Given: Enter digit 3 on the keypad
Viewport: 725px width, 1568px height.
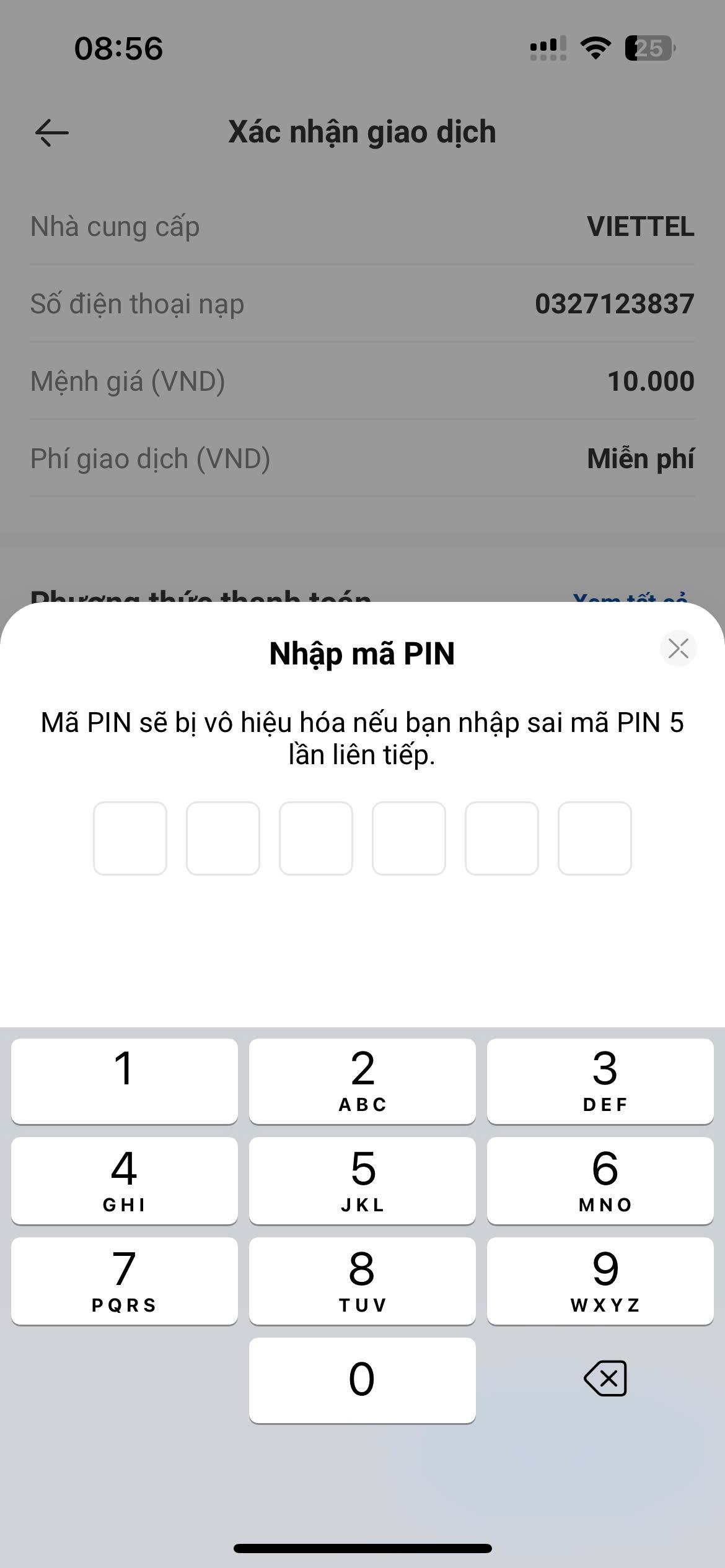Looking at the screenshot, I should (600, 1081).
